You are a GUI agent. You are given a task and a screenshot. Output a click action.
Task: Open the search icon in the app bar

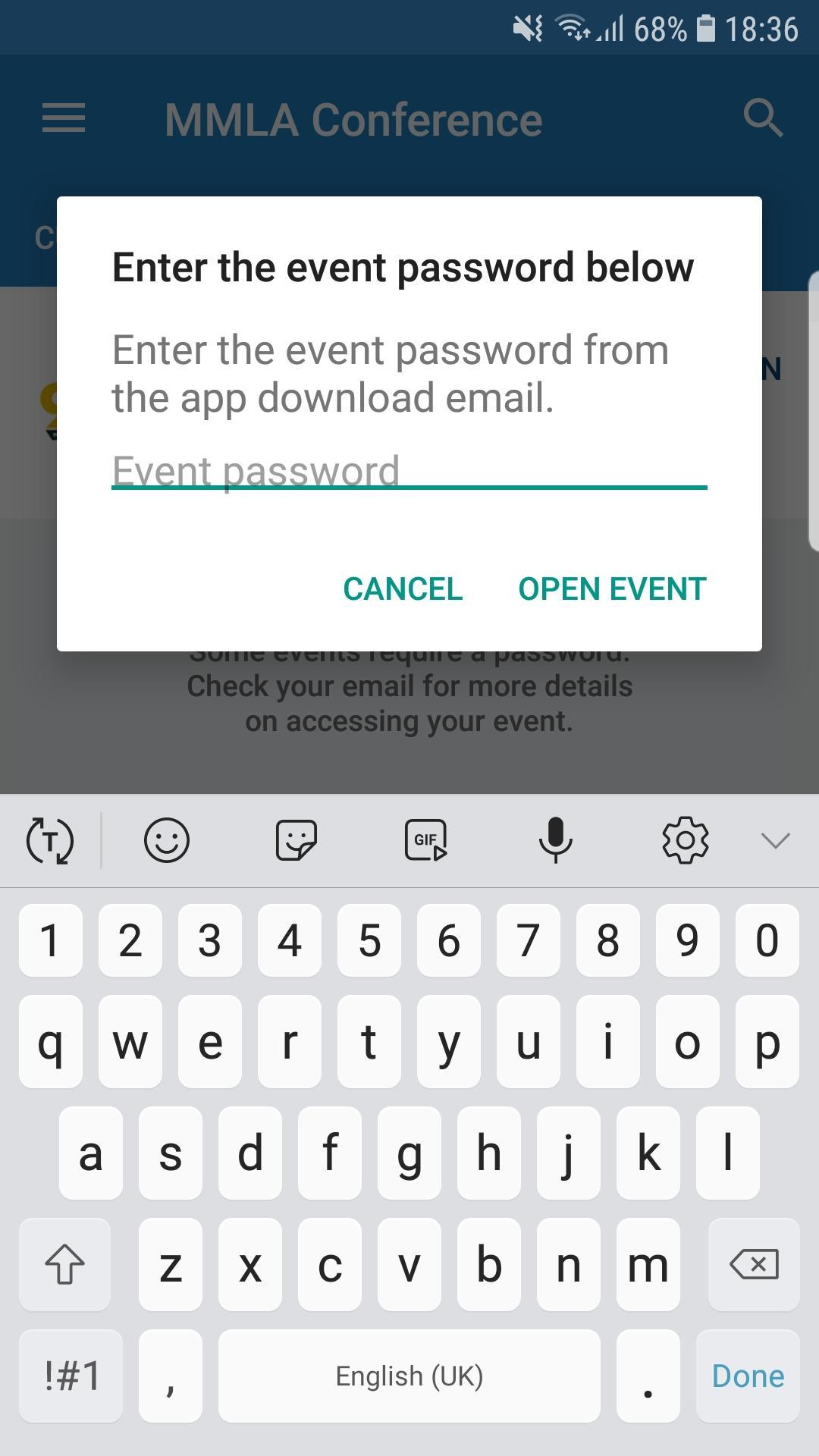click(x=763, y=118)
